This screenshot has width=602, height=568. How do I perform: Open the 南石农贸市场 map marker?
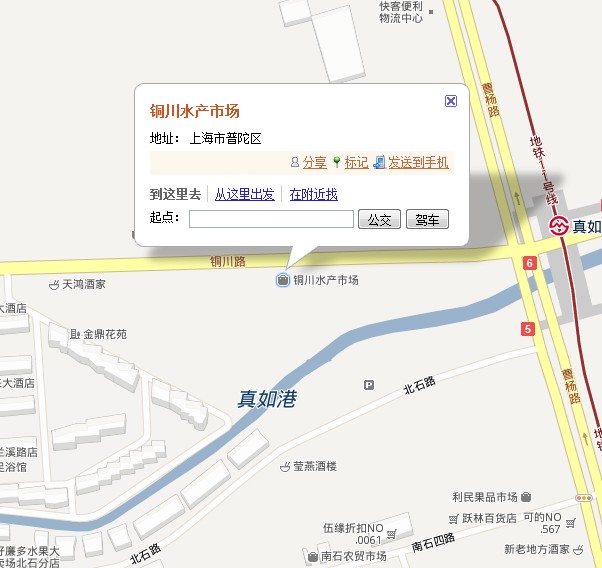point(313,556)
